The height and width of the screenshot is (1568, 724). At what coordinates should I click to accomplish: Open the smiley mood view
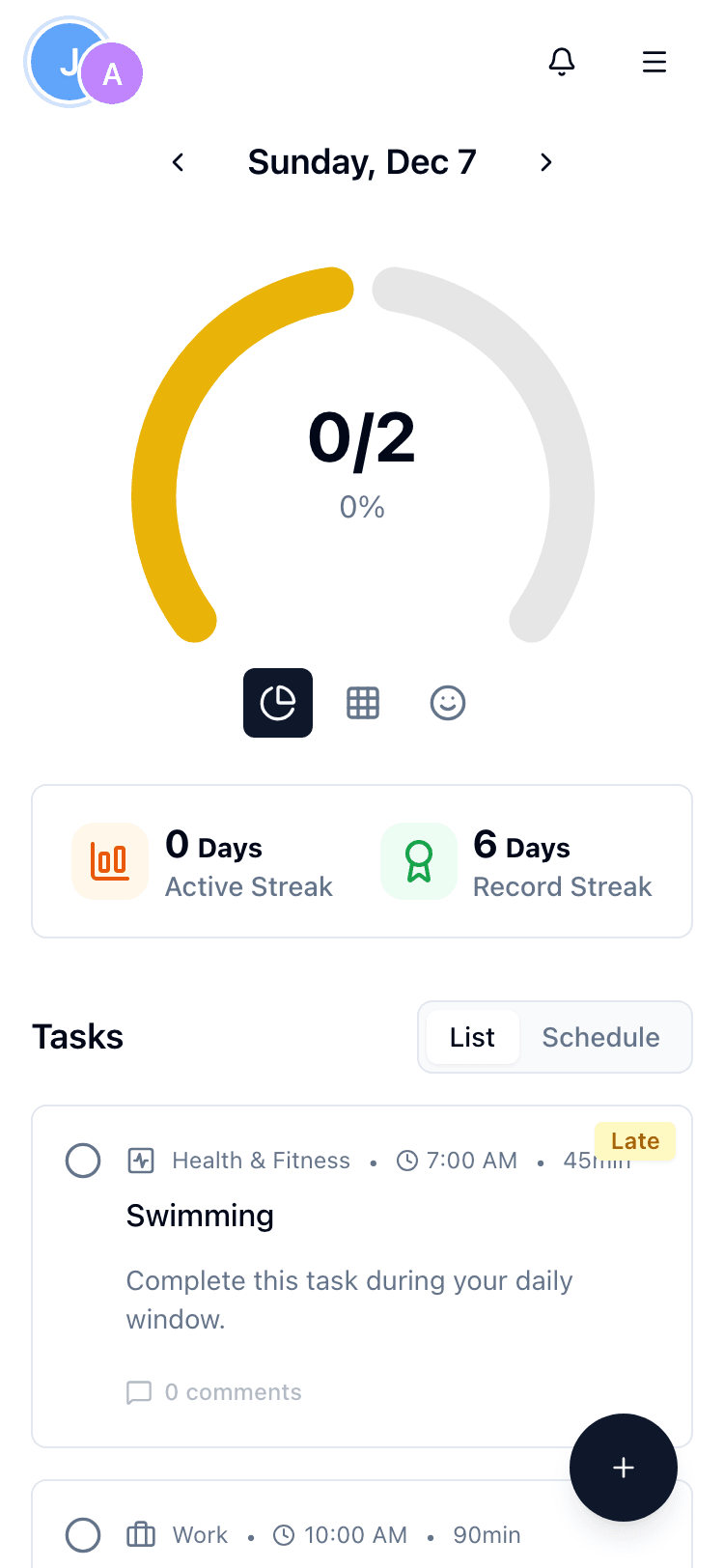(x=447, y=703)
